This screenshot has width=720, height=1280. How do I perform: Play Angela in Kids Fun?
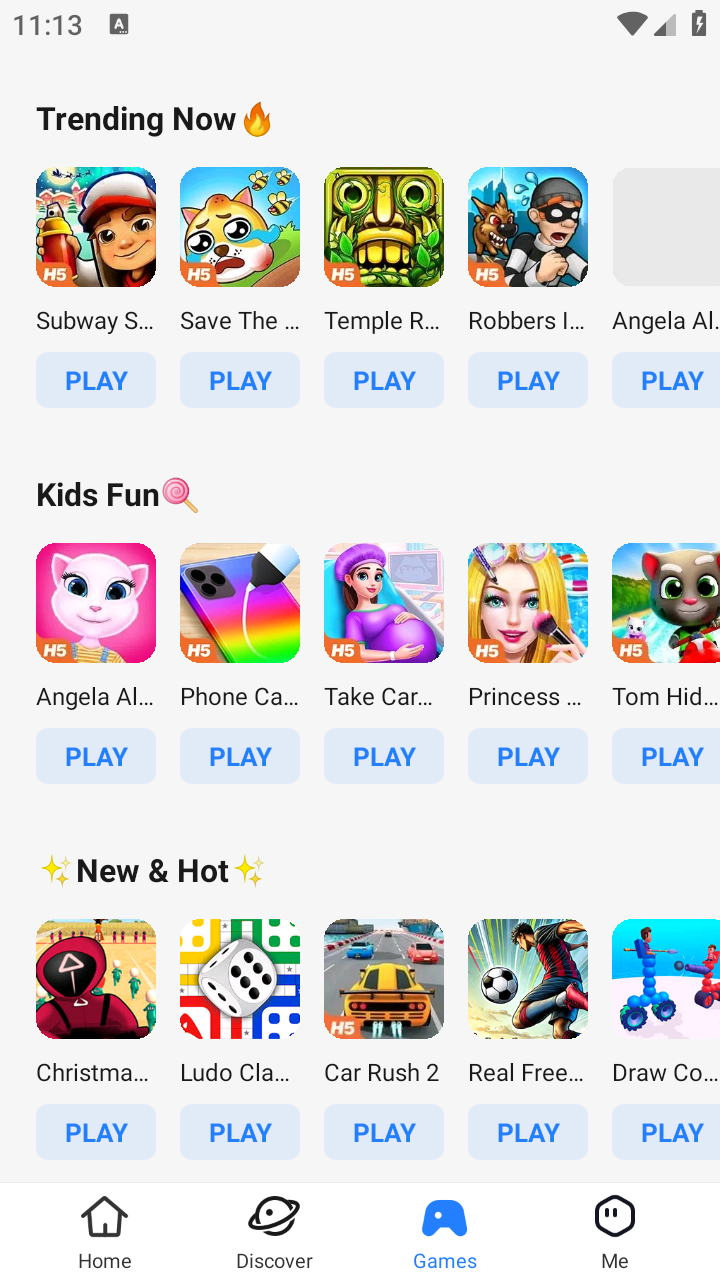(96, 756)
